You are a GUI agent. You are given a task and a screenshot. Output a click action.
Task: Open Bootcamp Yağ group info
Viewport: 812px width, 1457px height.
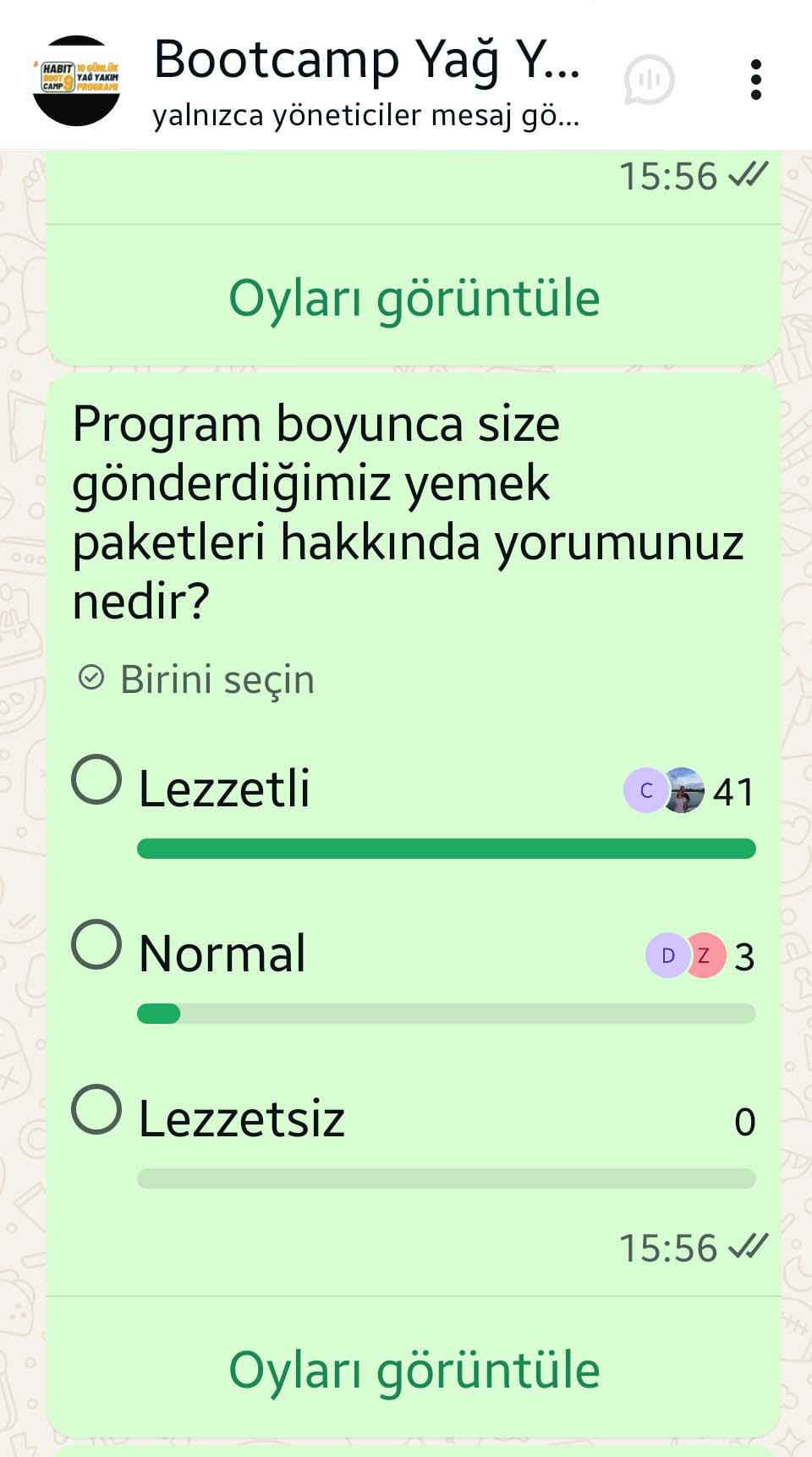[365, 80]
